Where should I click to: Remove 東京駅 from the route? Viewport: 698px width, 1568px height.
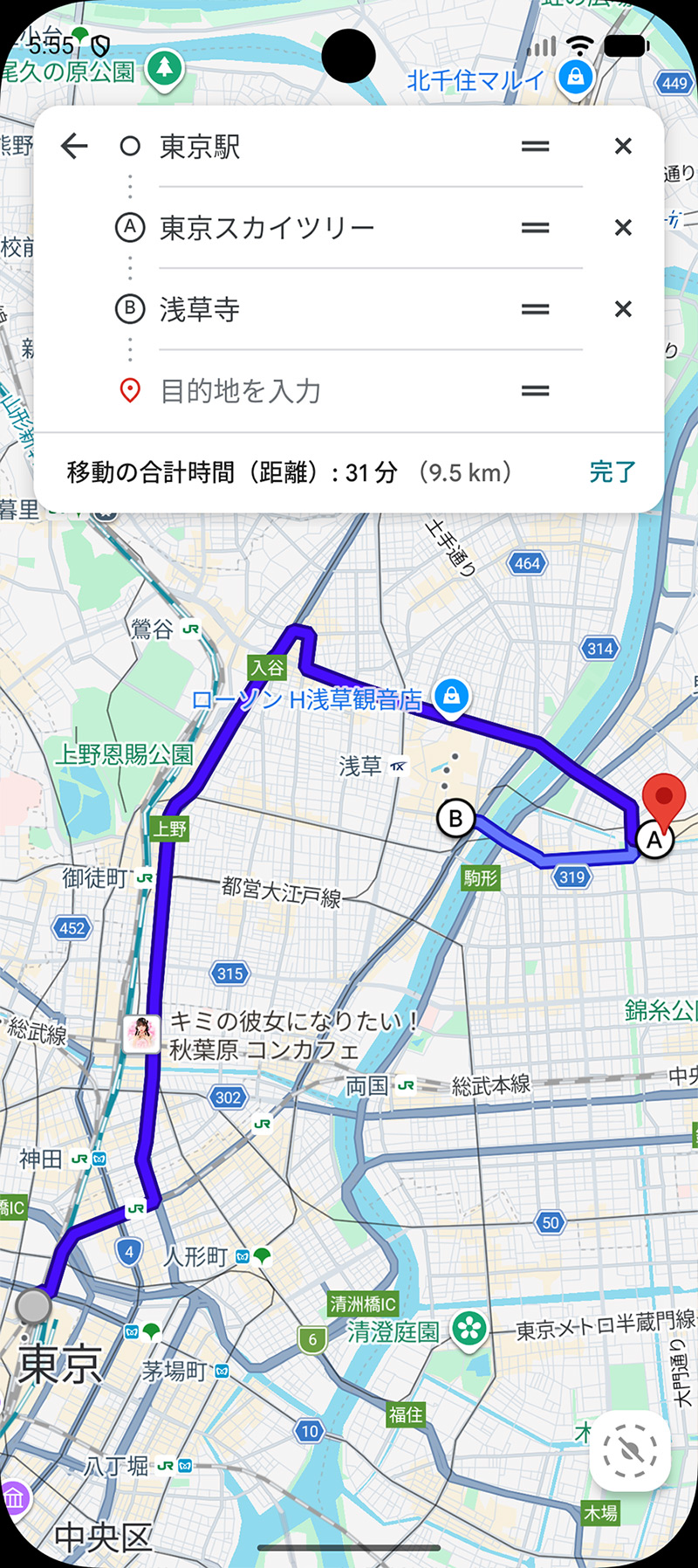point(623,146)
